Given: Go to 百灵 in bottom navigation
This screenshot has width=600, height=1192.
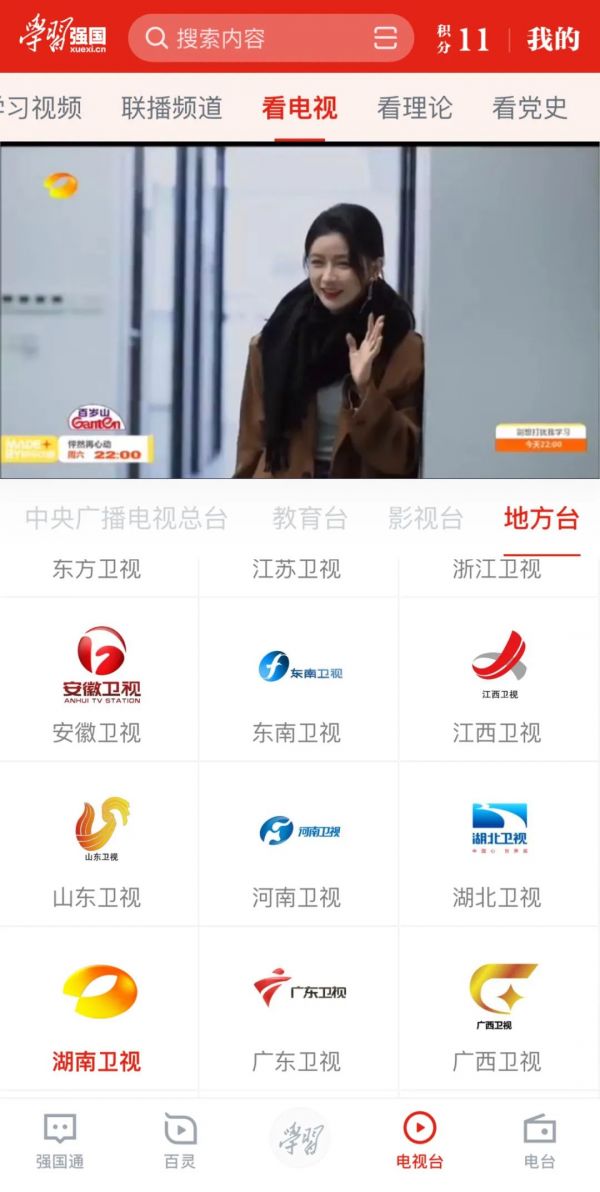Looking at the screenshot, I should [x=180, y=1142].
